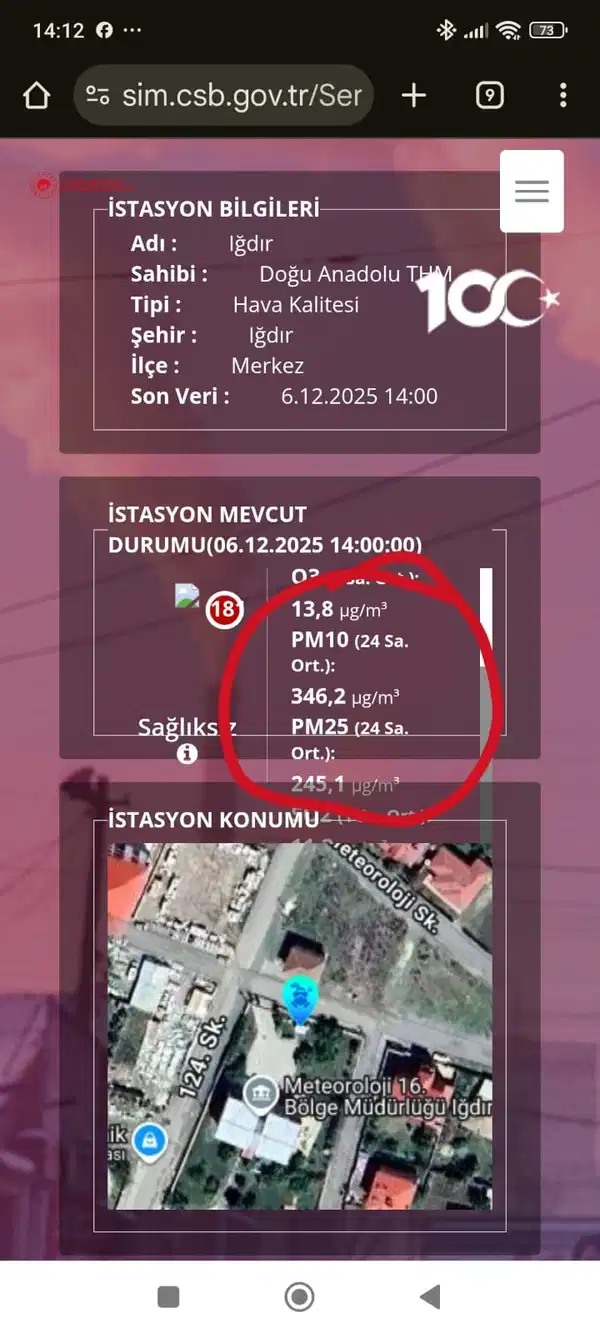This screenshot has width=600, height=1333.
Task: Tap the info icon under Sağlıksız
Action: pyautogui.click(x=187, y=755)
